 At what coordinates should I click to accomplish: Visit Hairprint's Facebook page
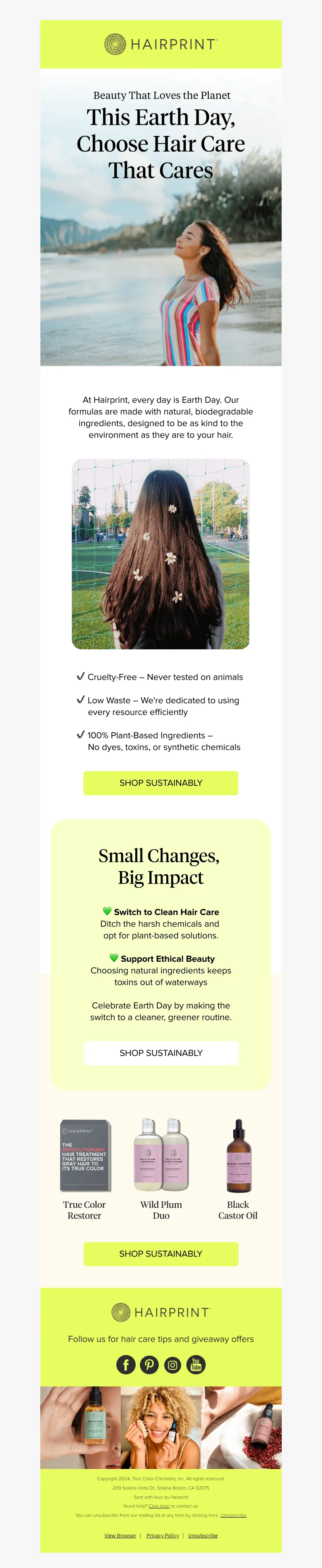point(126,1365)
